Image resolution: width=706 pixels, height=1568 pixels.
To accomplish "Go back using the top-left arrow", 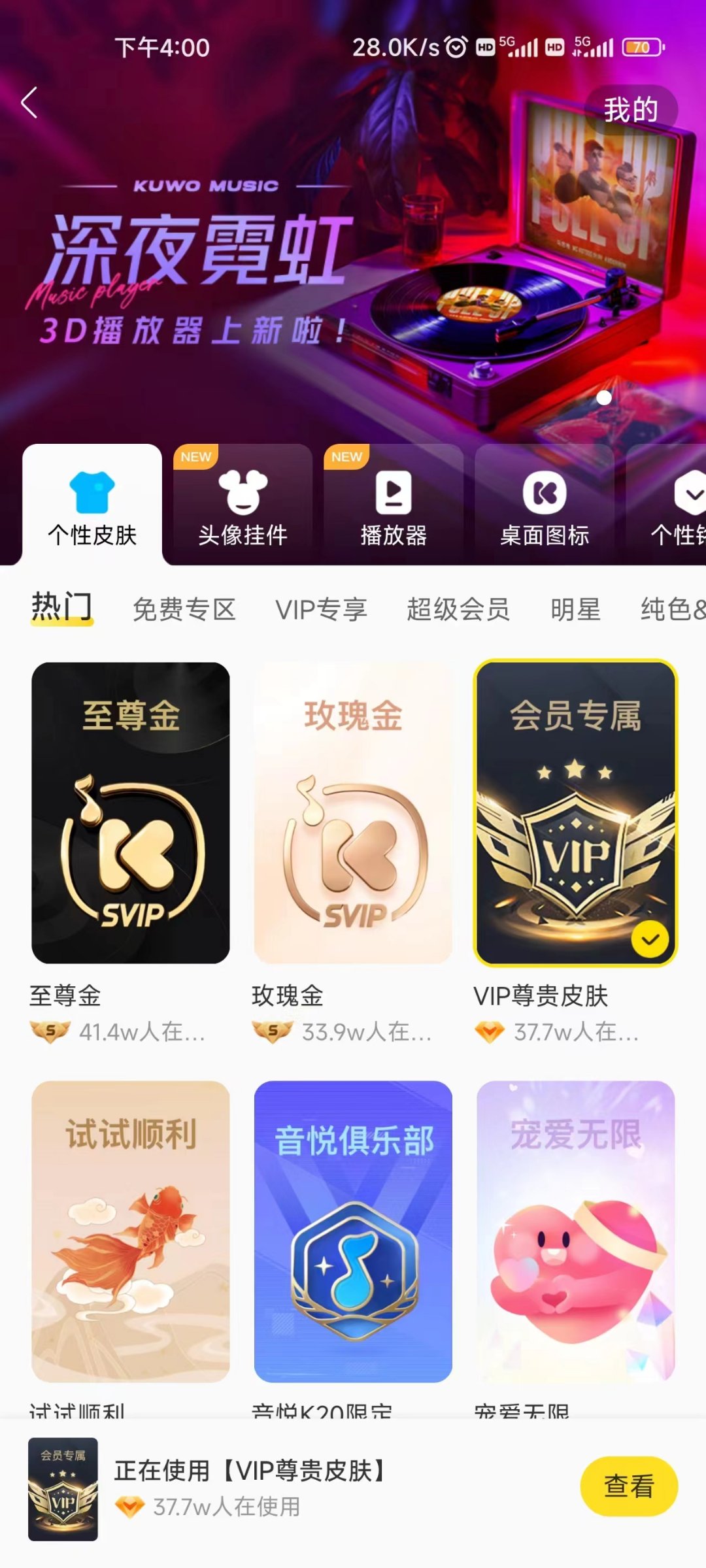I will click(x=29, y=103).
